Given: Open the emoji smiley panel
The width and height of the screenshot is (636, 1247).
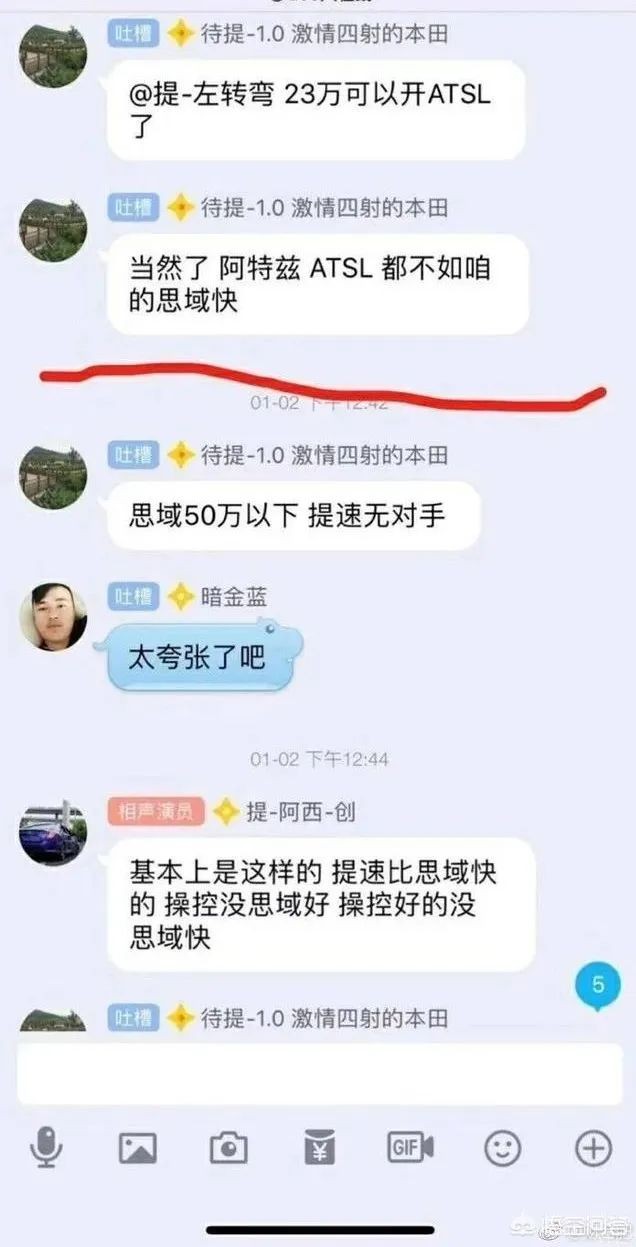Looking at the screenshot, I should click(x=502, y=1148).
